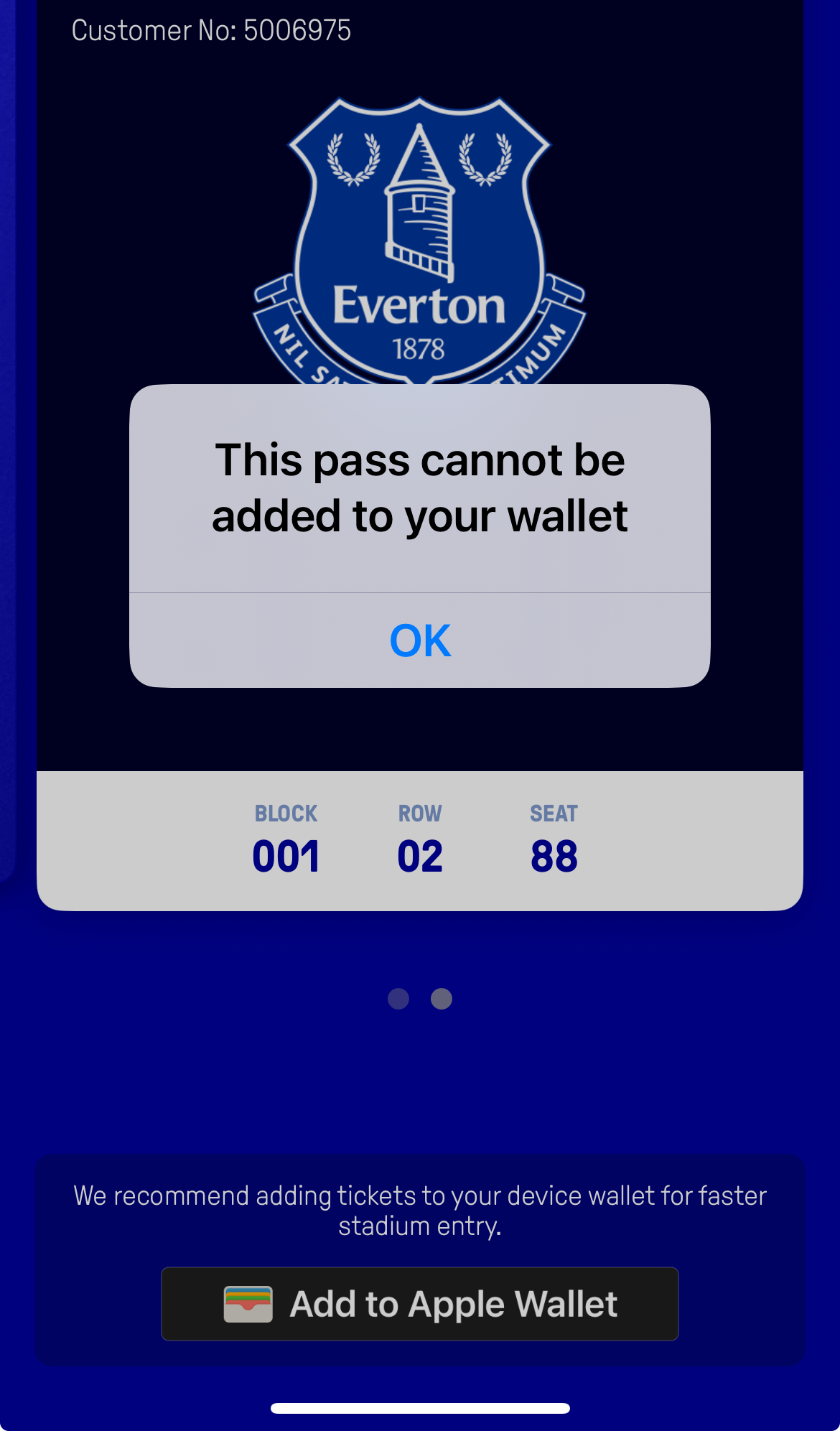
Task: Tap Add to Apple Wallet button
Action: click(x=420, y=1304)
